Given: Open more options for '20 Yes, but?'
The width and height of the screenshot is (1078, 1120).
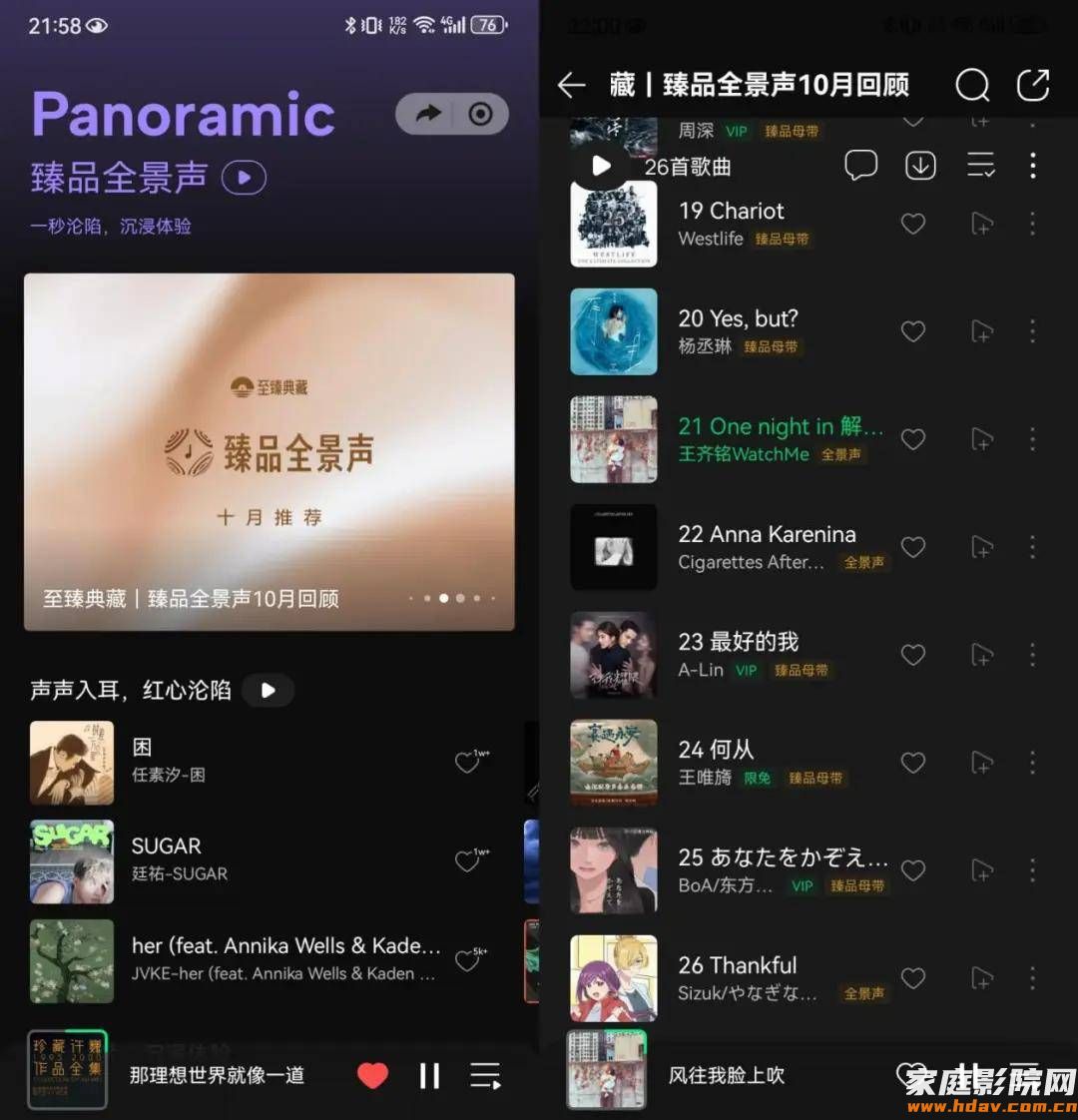Looking at the screenshot, I should pos(1032,331).
